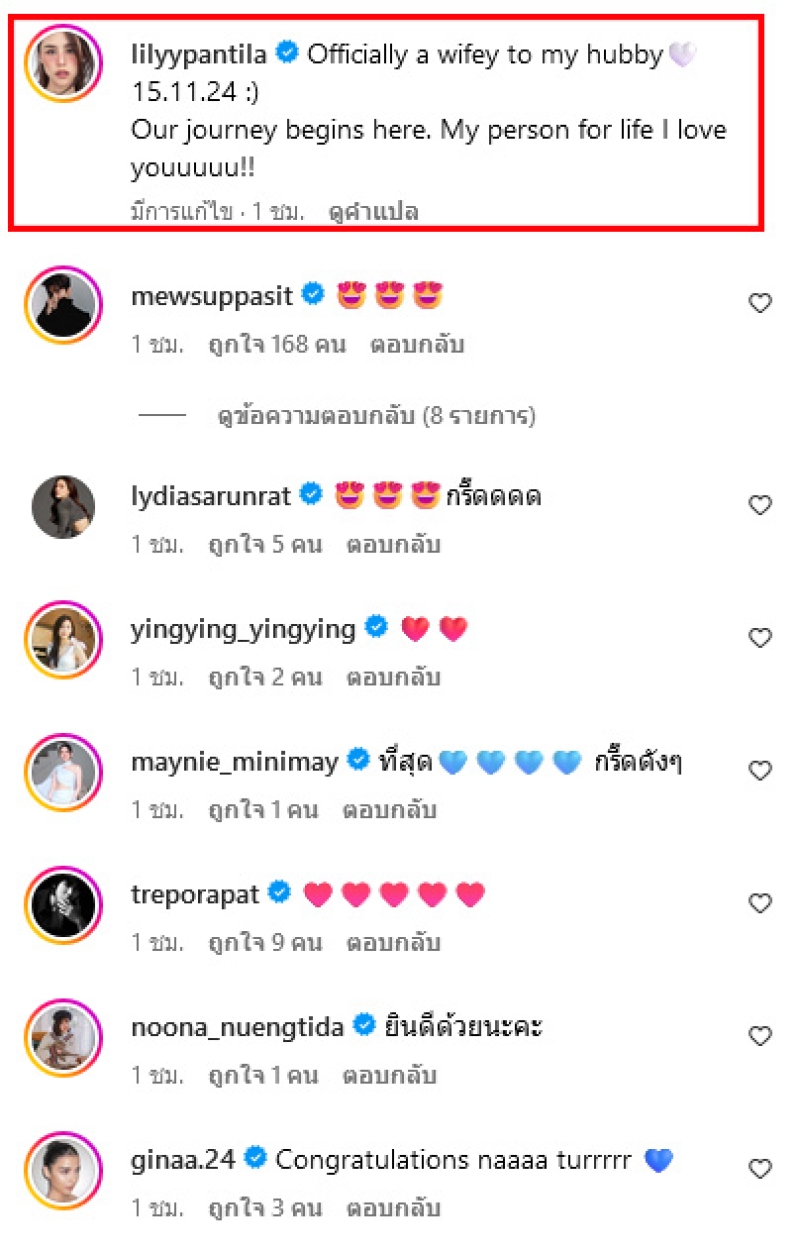Expand the 8 replies under mewsuppasit's comment
The width and height of the screenshot is (800, 1254).
[x=376, y=415]
